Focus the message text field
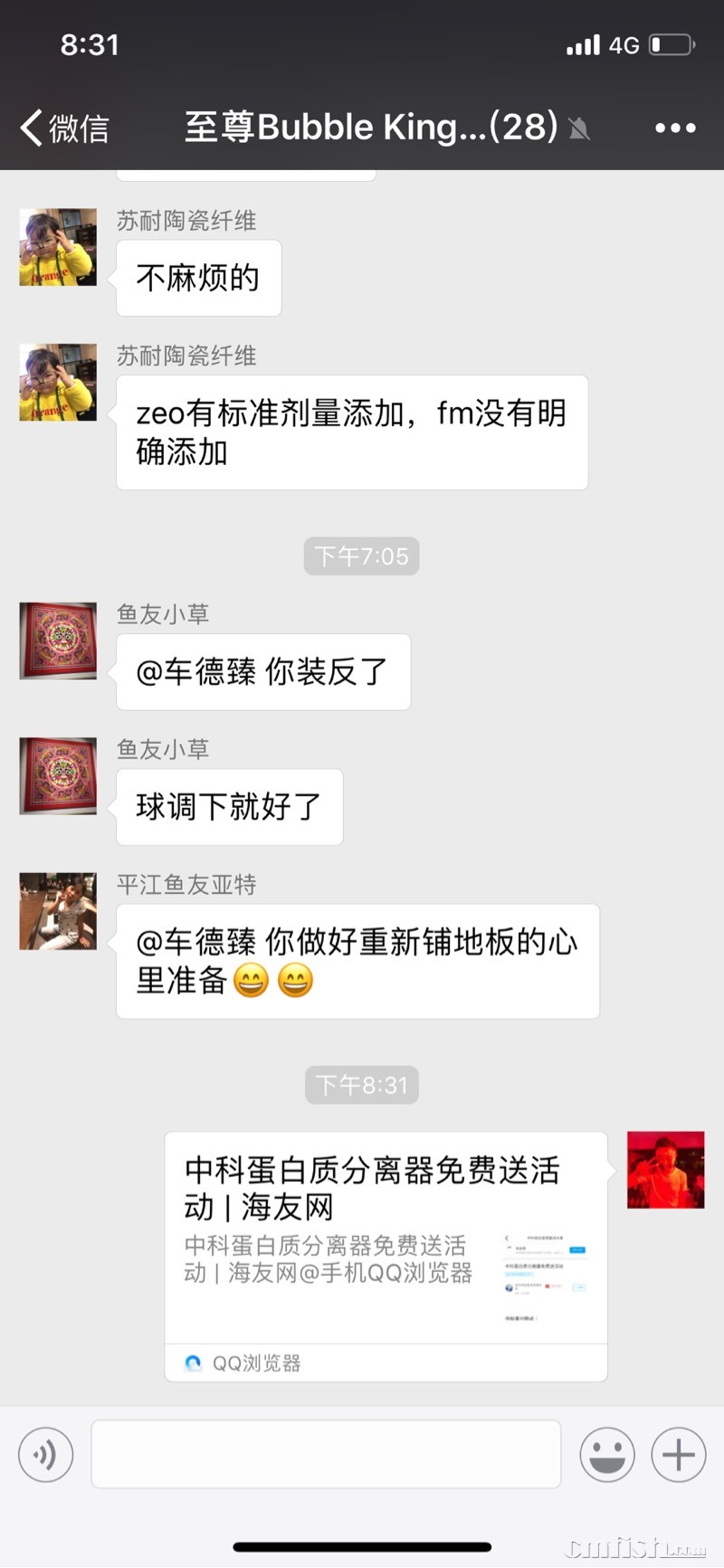Screen dimensions: 724x1568 pyautogui.click(x=326, y=1454)
